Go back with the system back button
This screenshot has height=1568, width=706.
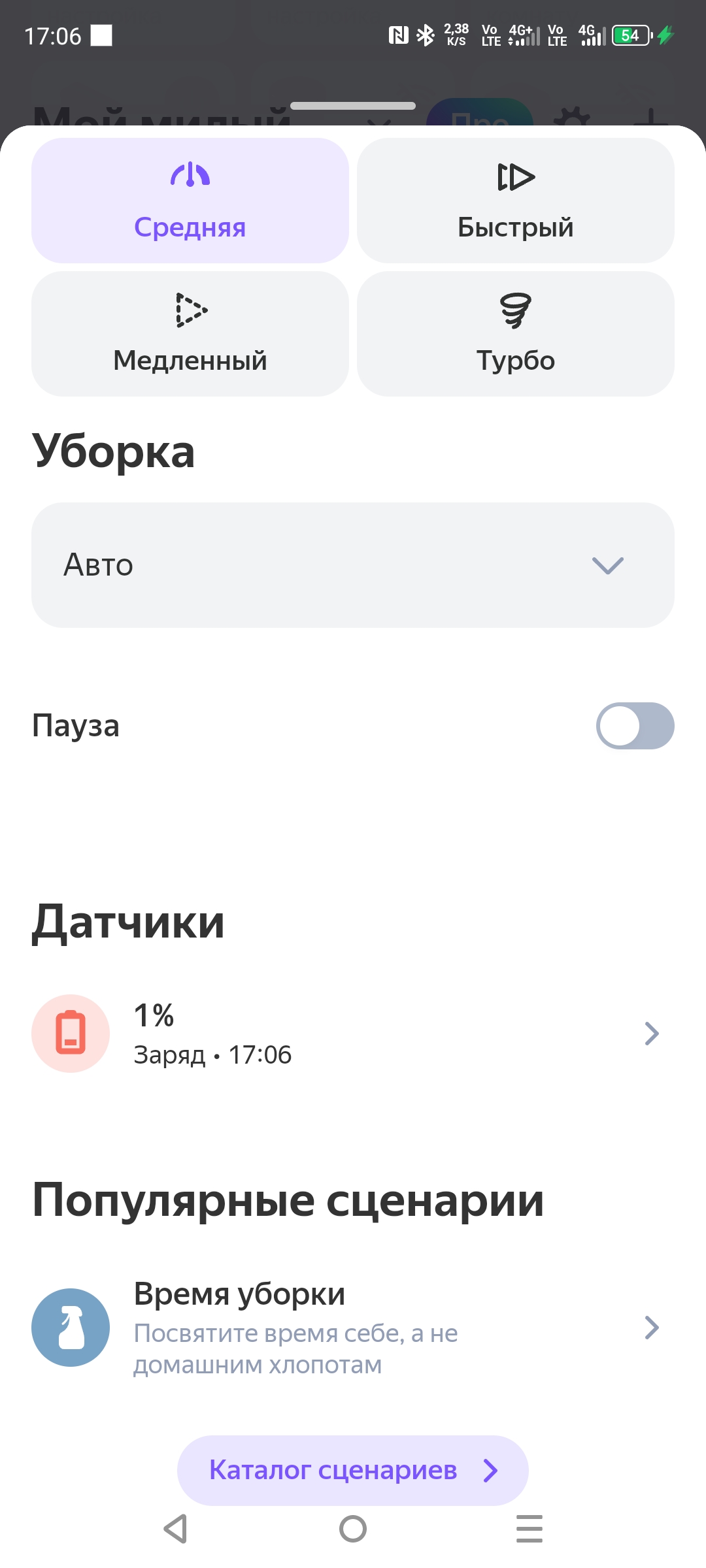[175, 1529]
